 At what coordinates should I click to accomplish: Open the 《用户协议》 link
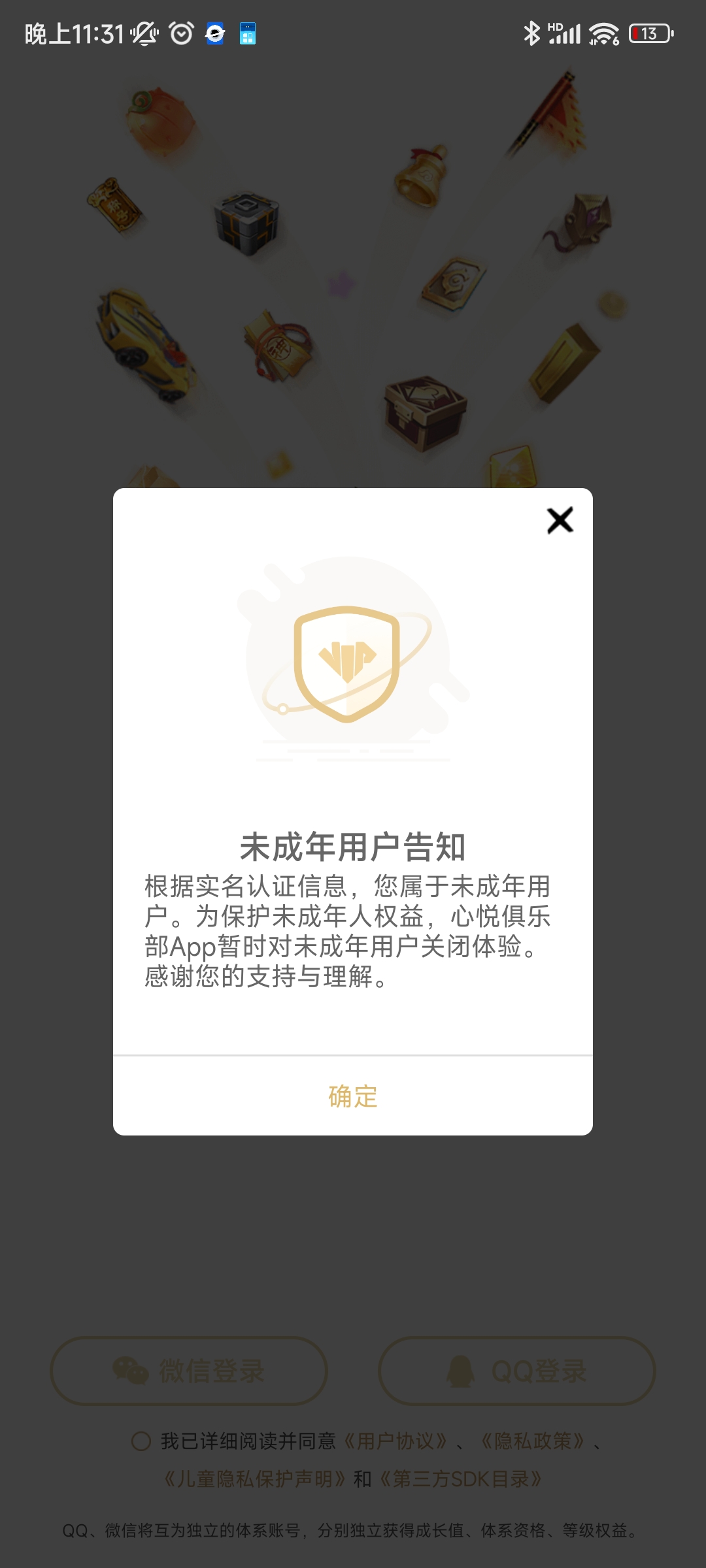395,1441
